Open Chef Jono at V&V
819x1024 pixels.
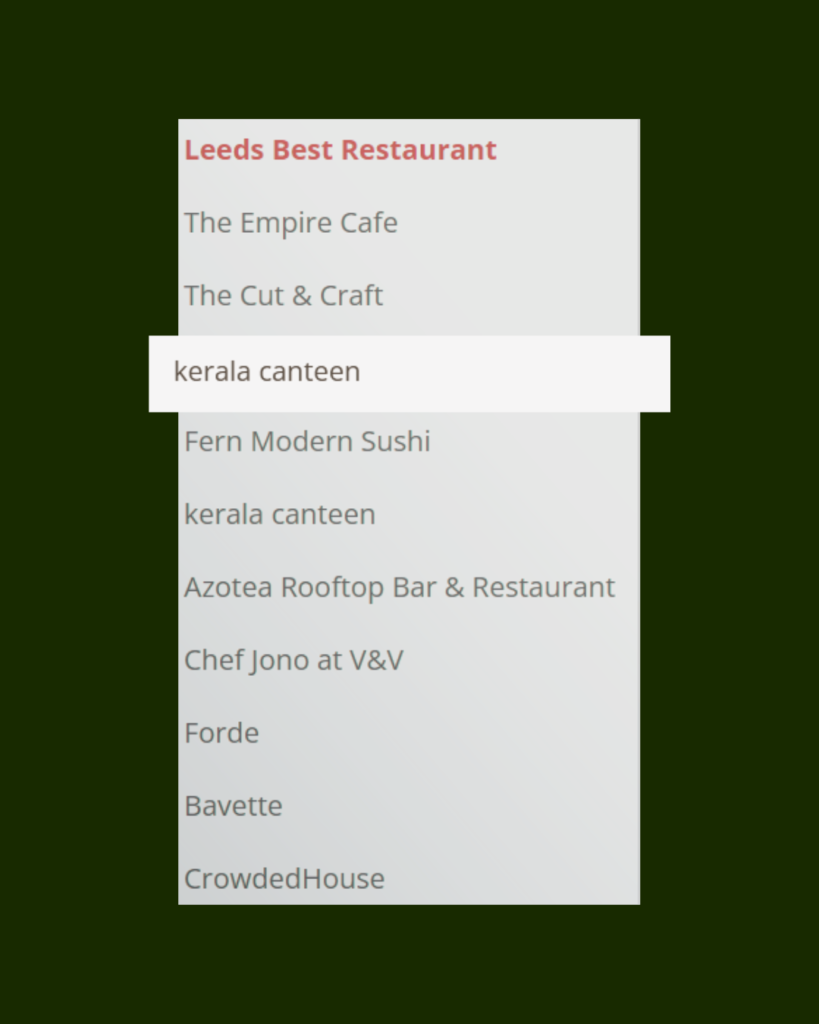pos(293,660)
